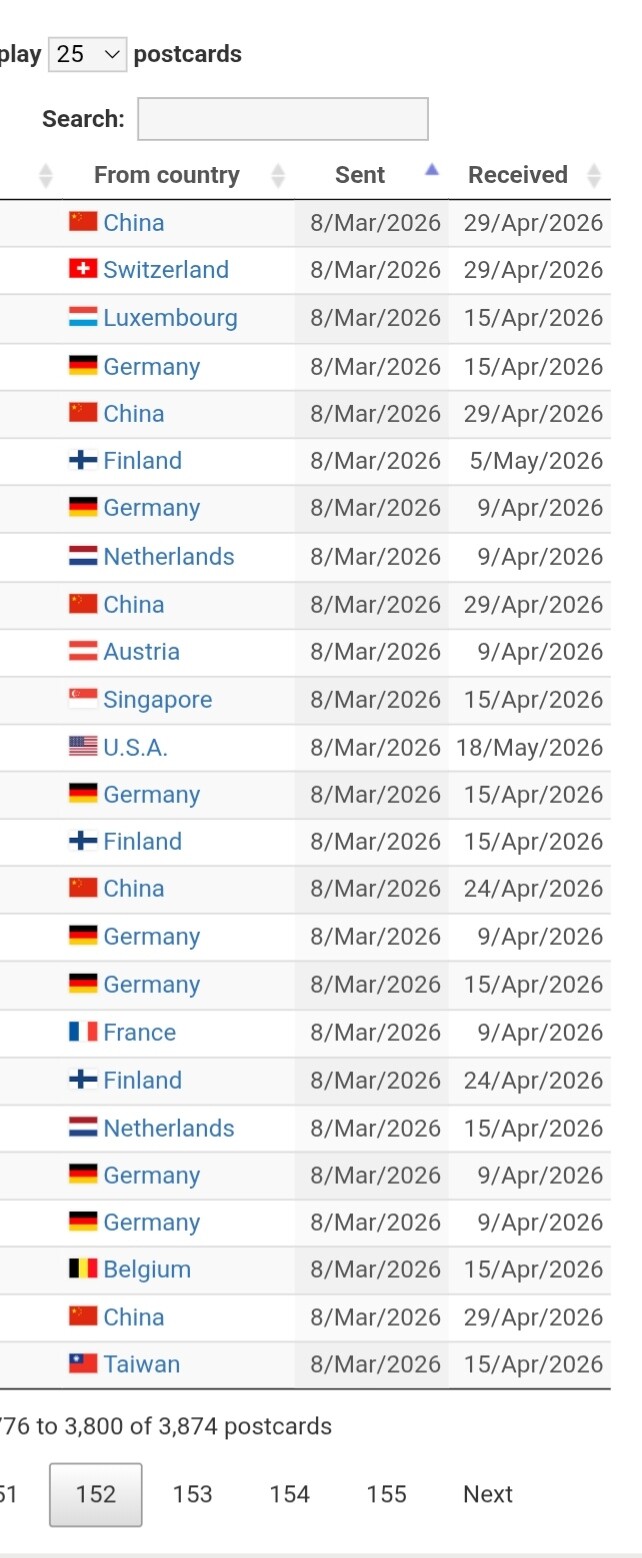Image resolution: width=642 pixels, height=1558 pixels.
Task: Open the Austria country link
Action: pos(142,652)
